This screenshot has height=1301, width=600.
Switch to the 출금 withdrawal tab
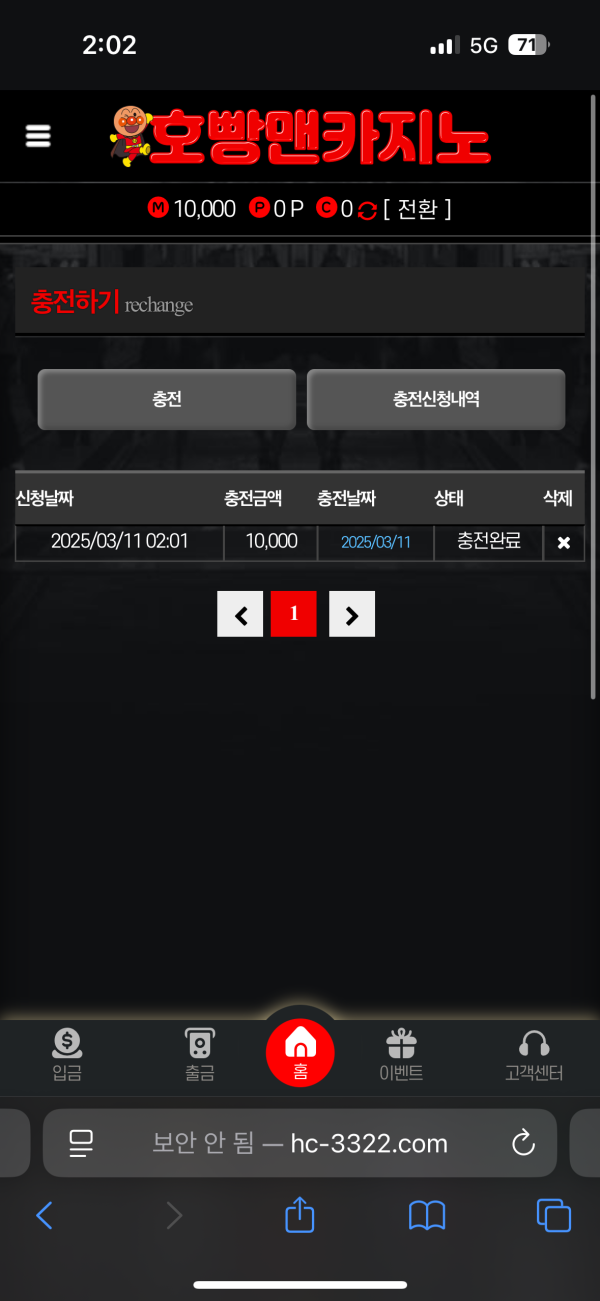pos(200,1056)
